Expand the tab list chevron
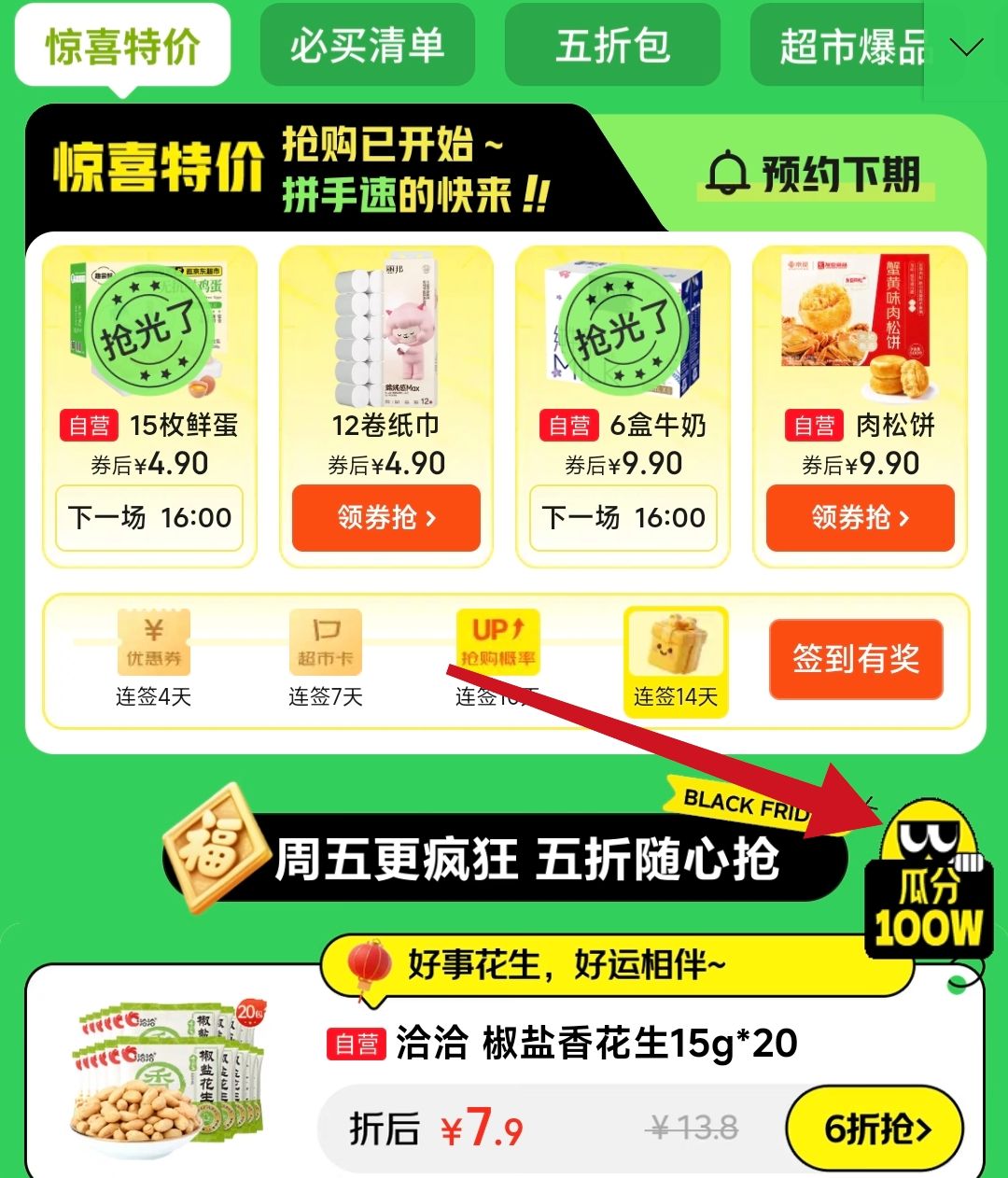The width and height of the screenshot is (1008, 1178). click(967, 48)
